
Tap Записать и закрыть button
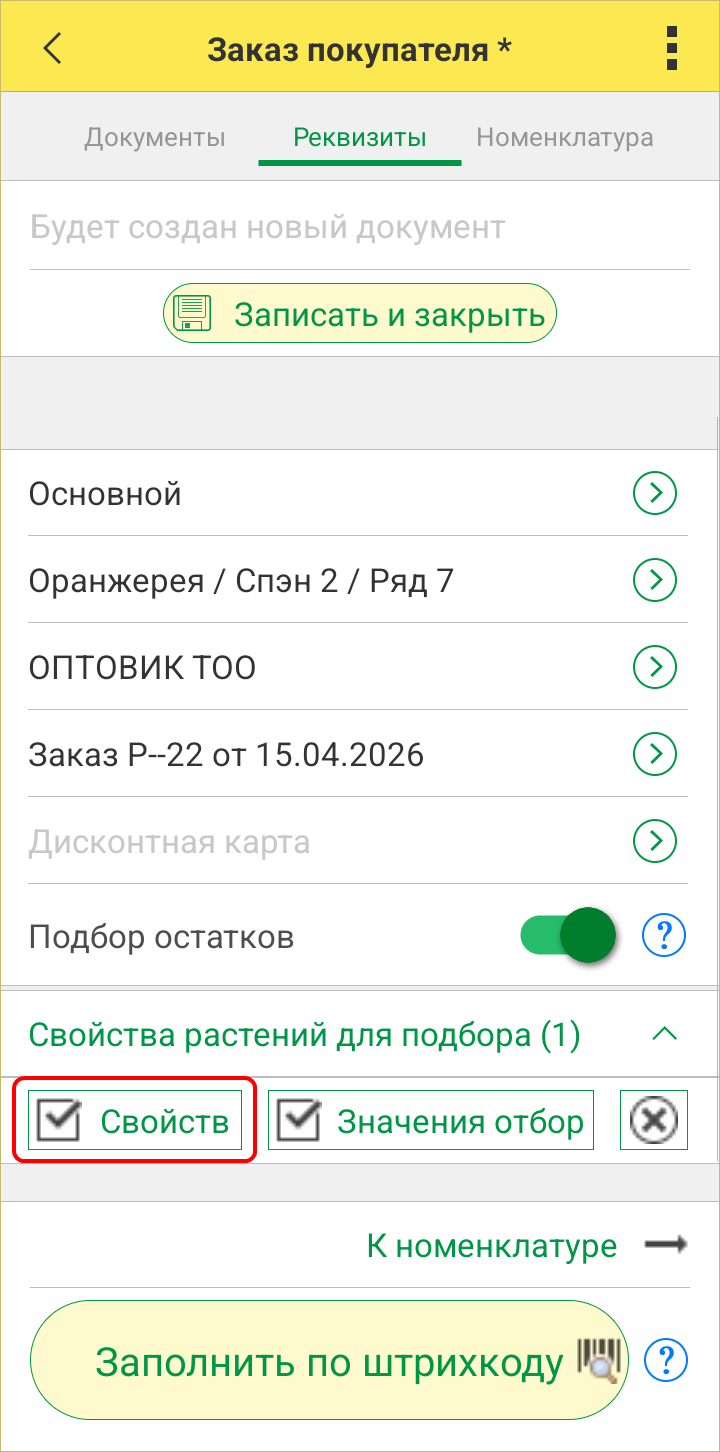(360, 314)
